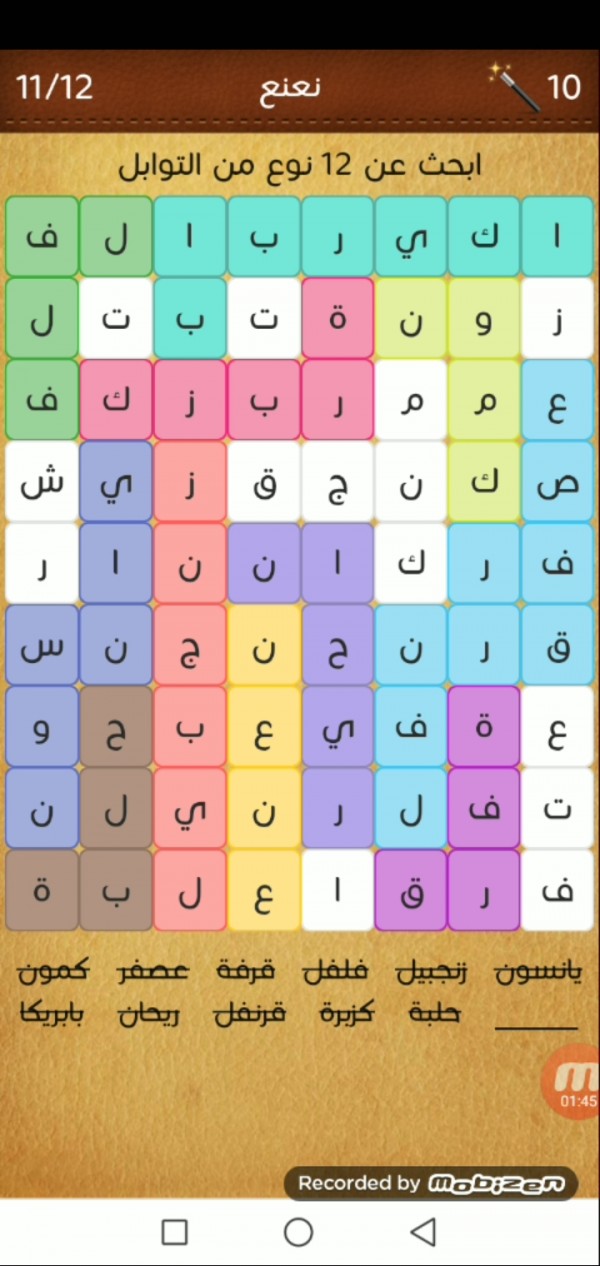Screen dimensions: 600x1266
Task: Tap the letter ش tile
Action: tap(42, 483)
